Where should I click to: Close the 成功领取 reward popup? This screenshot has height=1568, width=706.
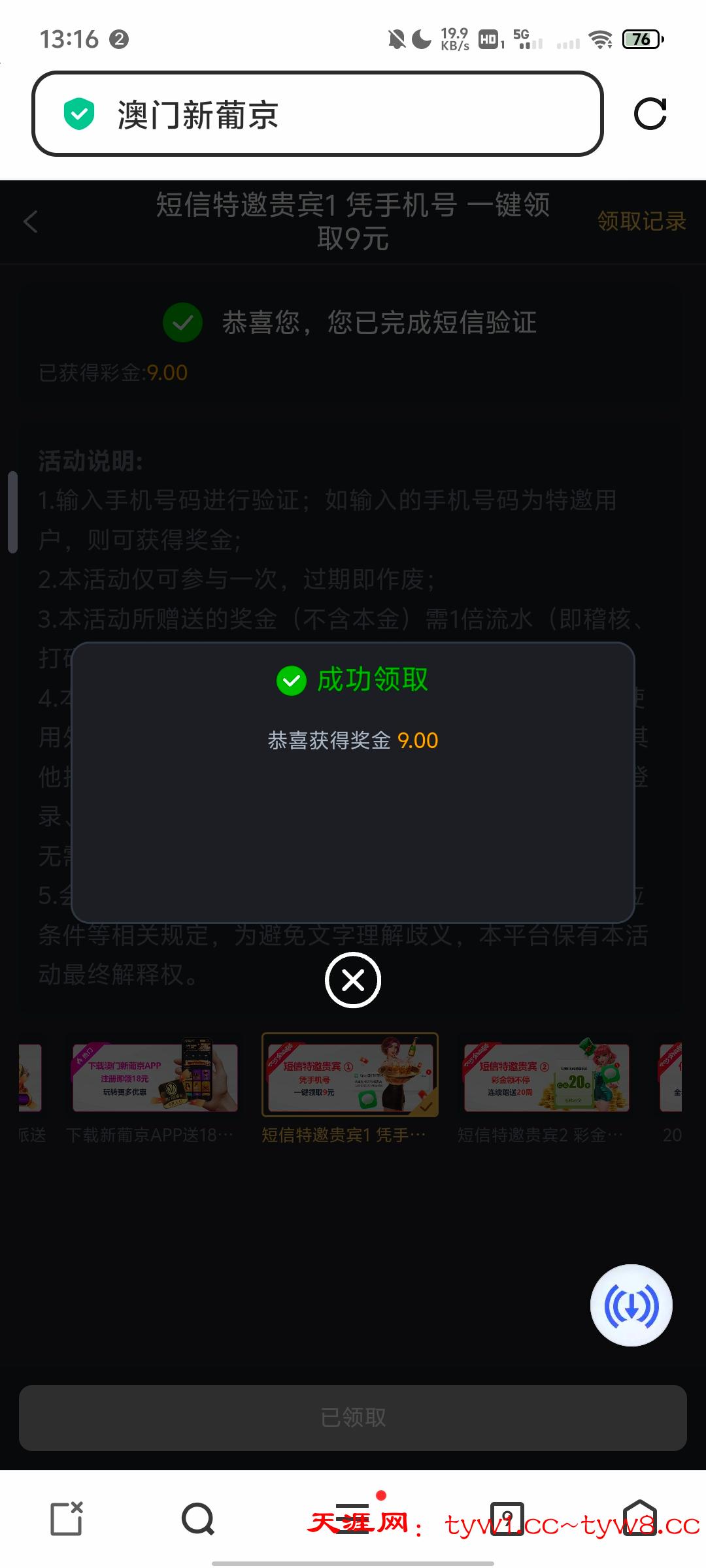click(353, 980)
